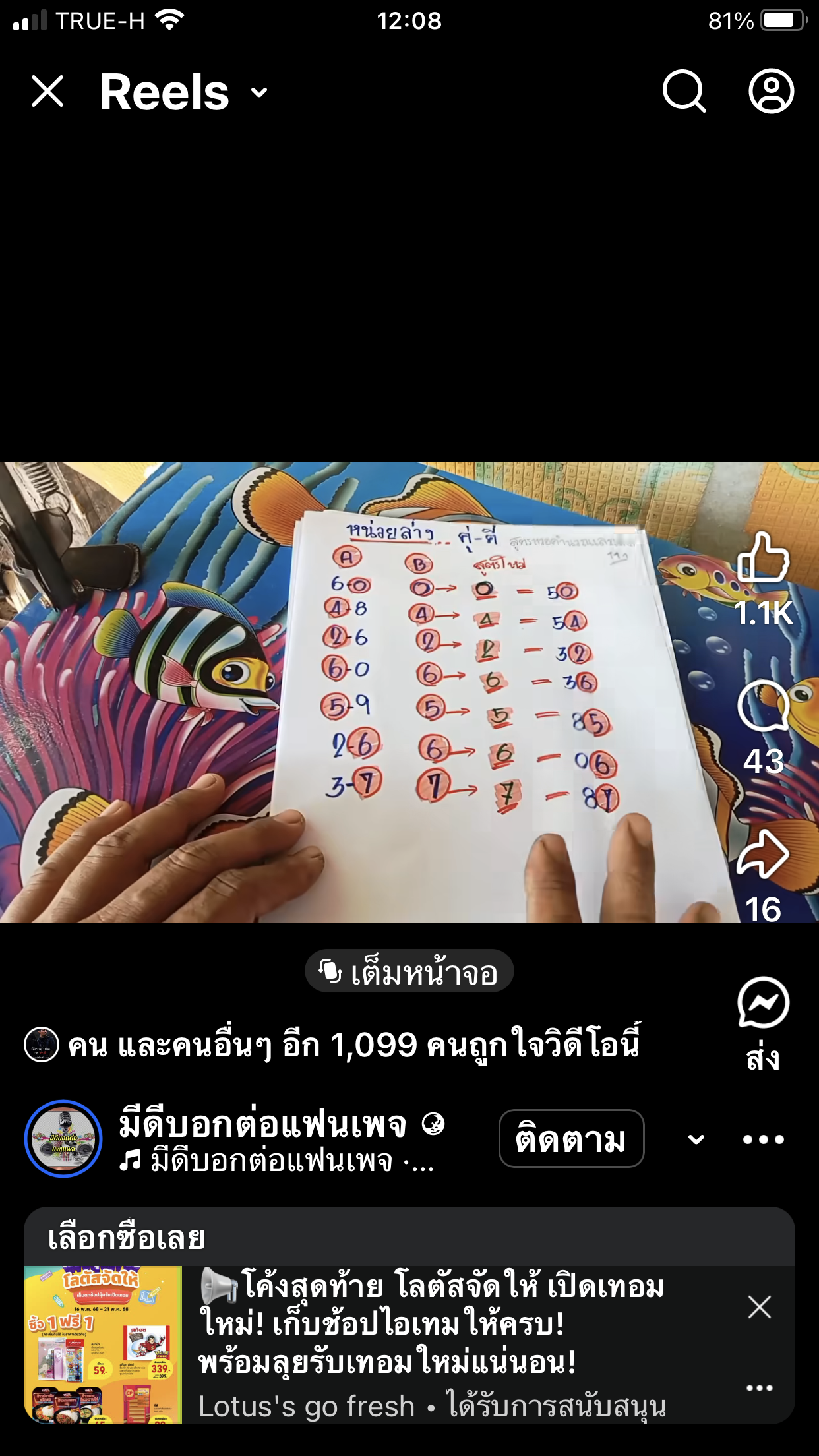819x1456 pixels.
Task: Close the Reels viewer
Action: [47, 91]
